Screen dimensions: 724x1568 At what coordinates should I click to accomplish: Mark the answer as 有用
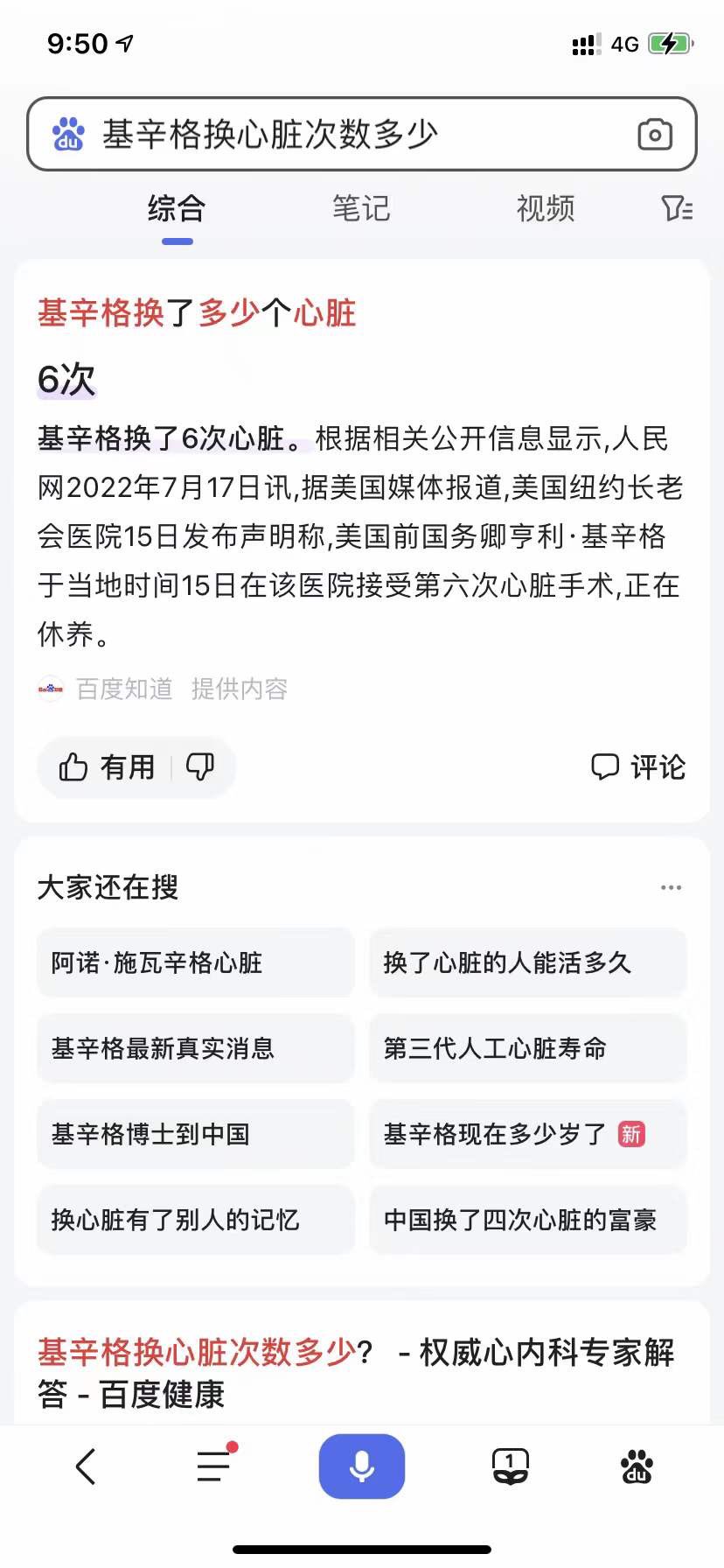click(x=107, y=767)
